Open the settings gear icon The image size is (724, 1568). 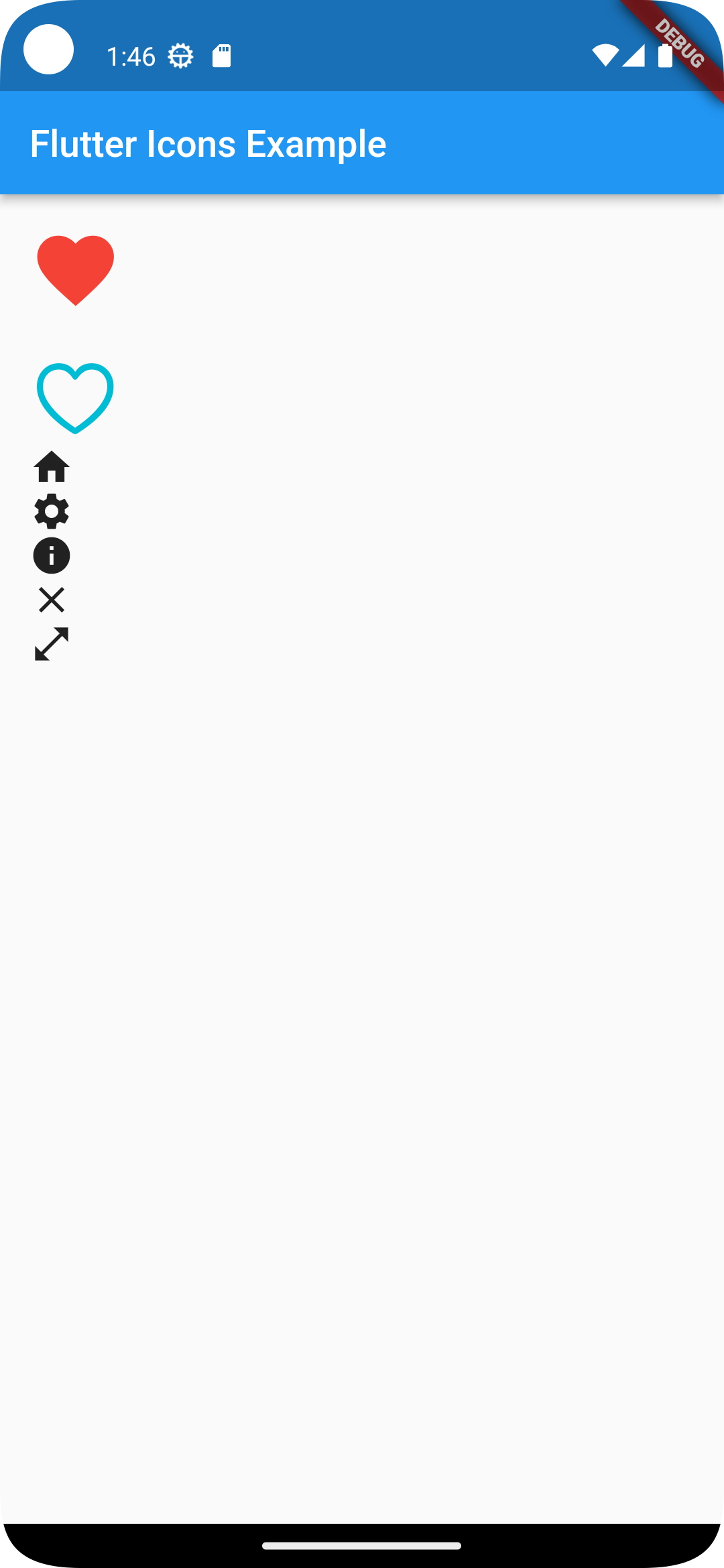point(52,511)
